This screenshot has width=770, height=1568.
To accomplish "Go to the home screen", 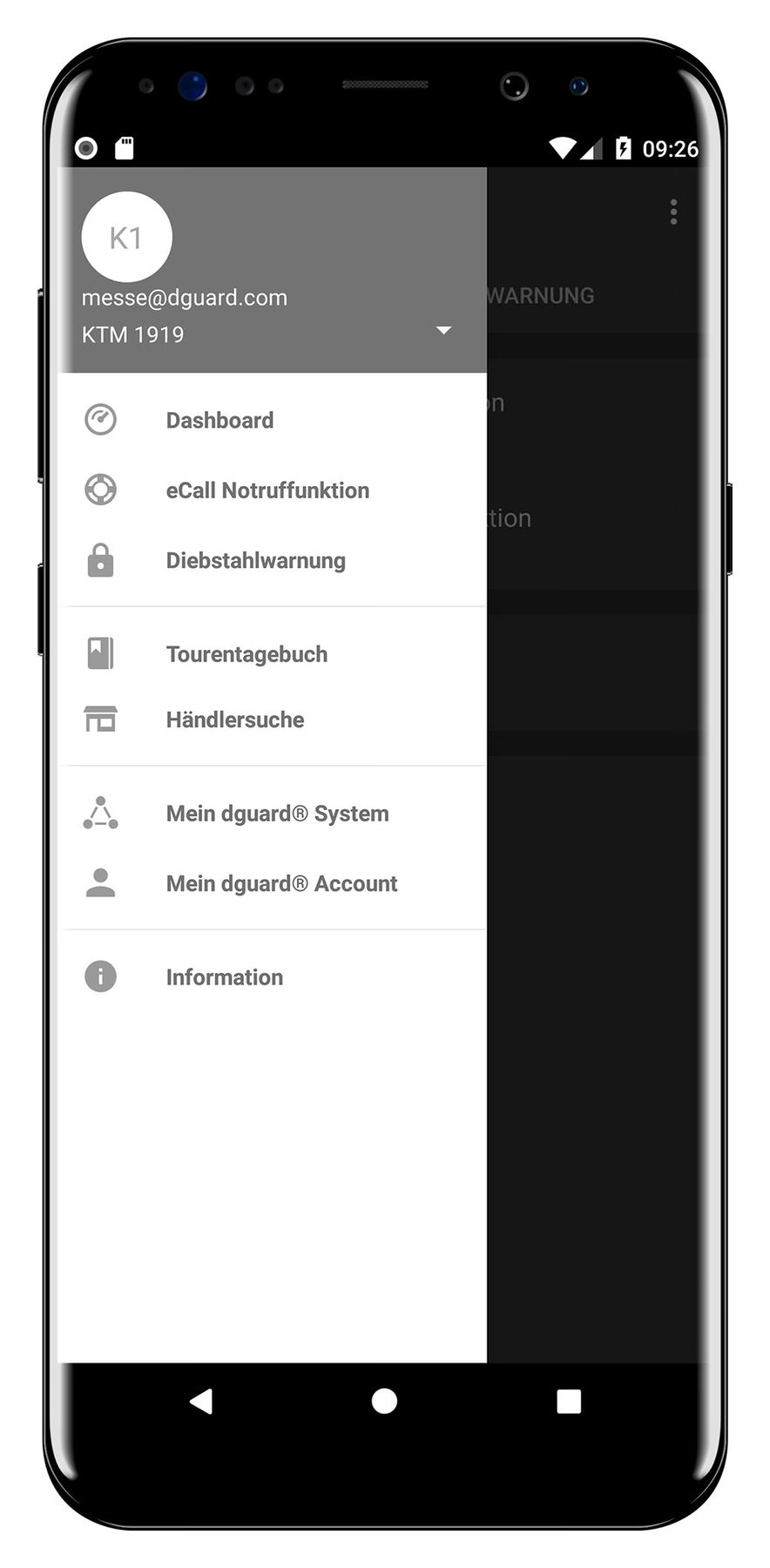I will 384,1401.
